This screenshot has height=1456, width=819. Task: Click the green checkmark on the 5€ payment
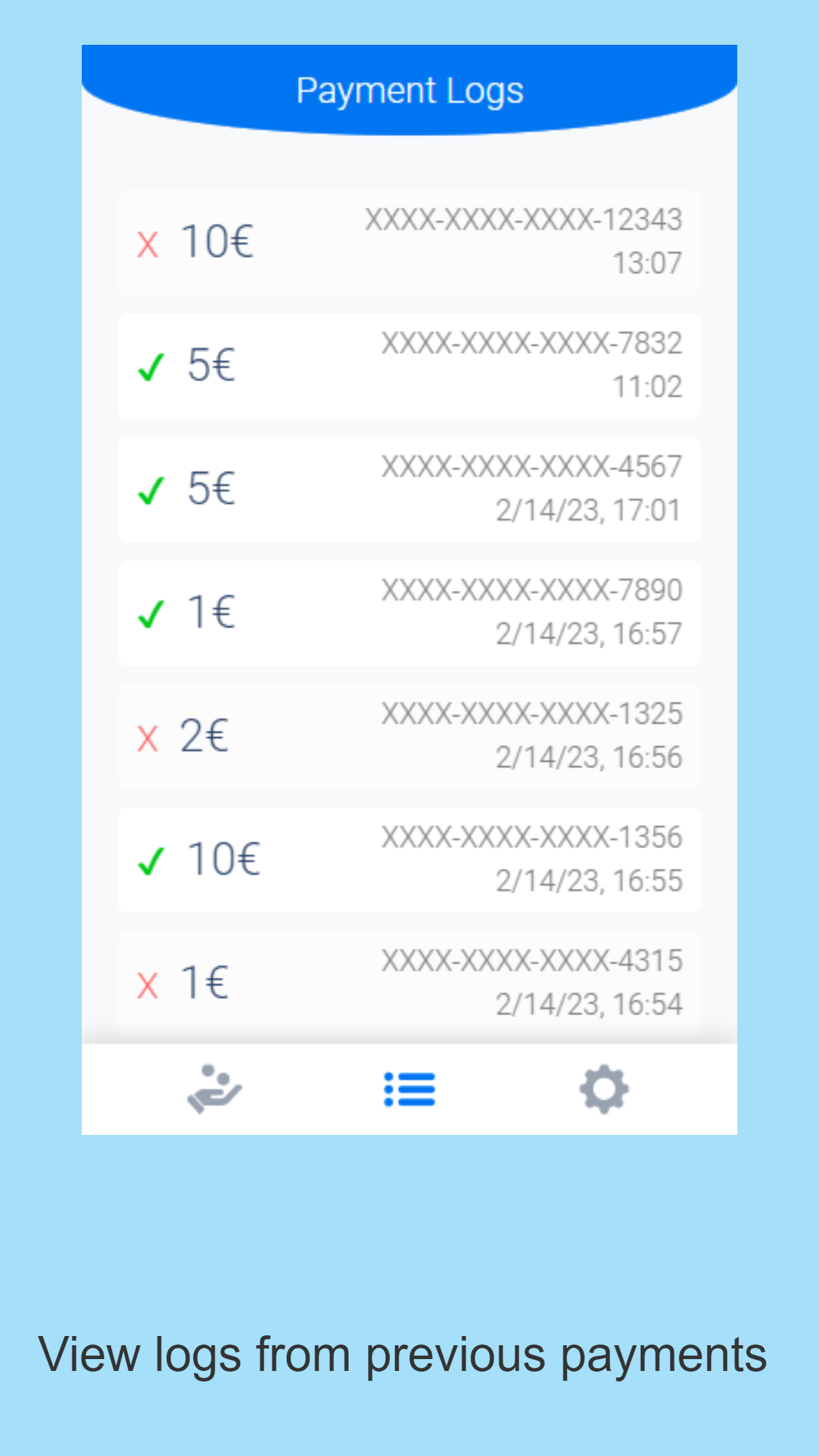(152, 367)
